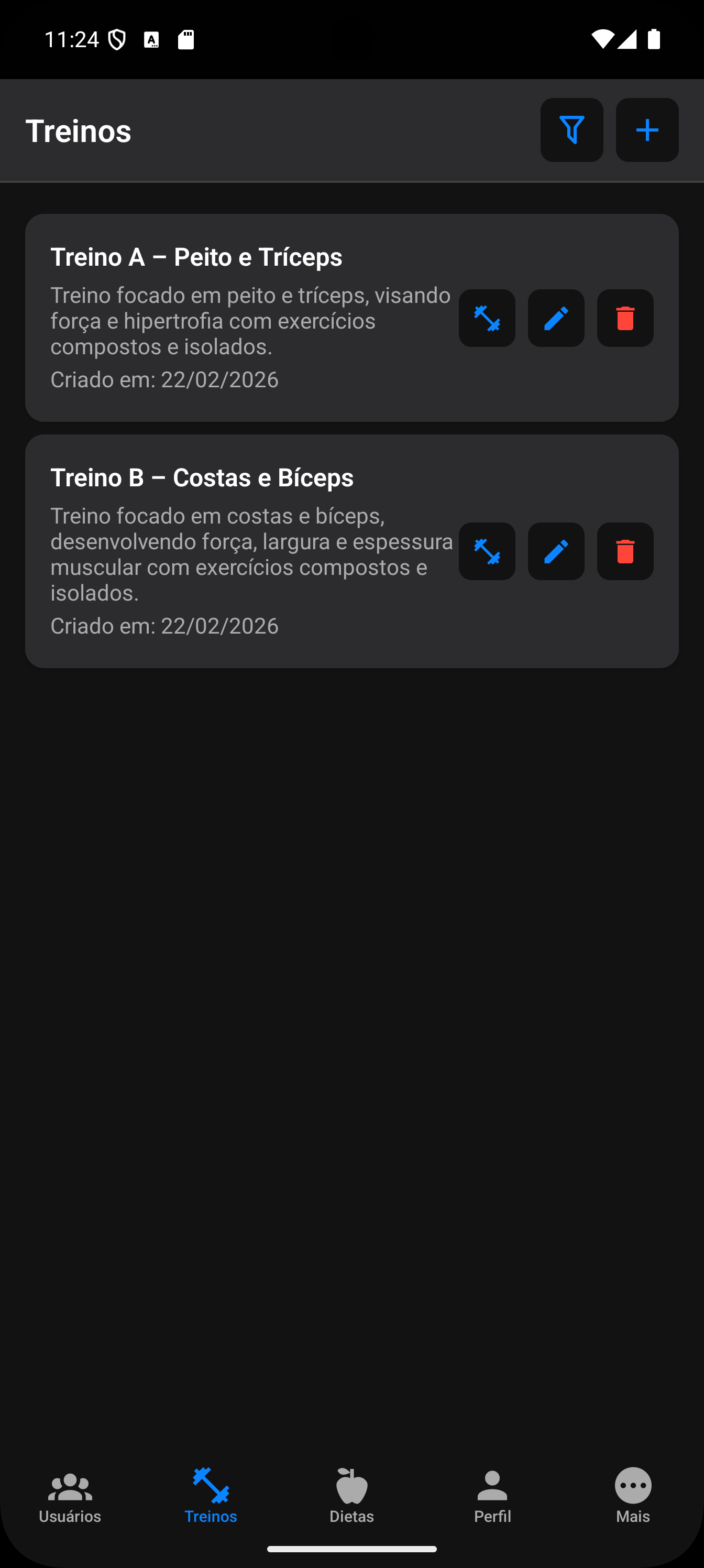704x1568 pixels.
Task: Switch to the Usuários tab
Action: point(70,1495)
